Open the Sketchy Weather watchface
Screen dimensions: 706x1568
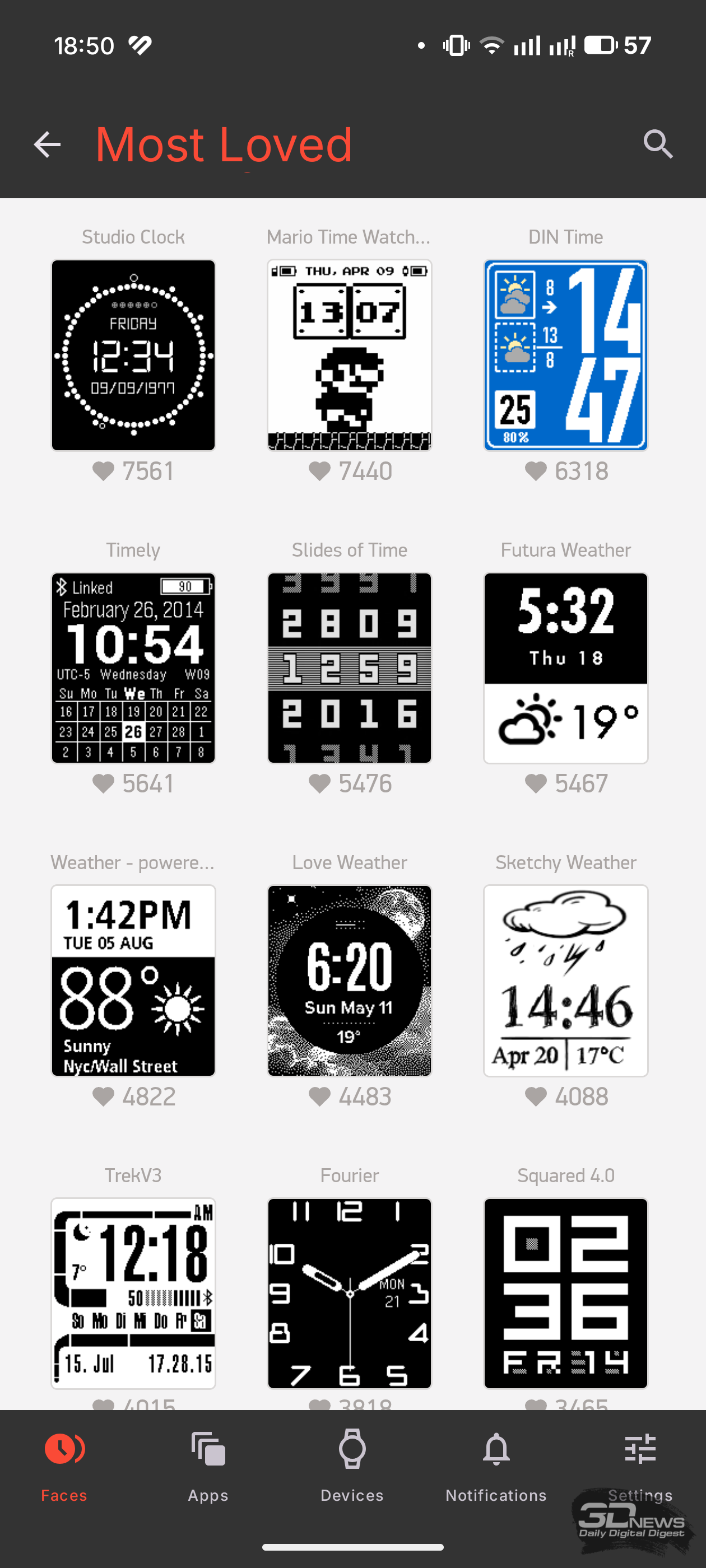[565, 980]
